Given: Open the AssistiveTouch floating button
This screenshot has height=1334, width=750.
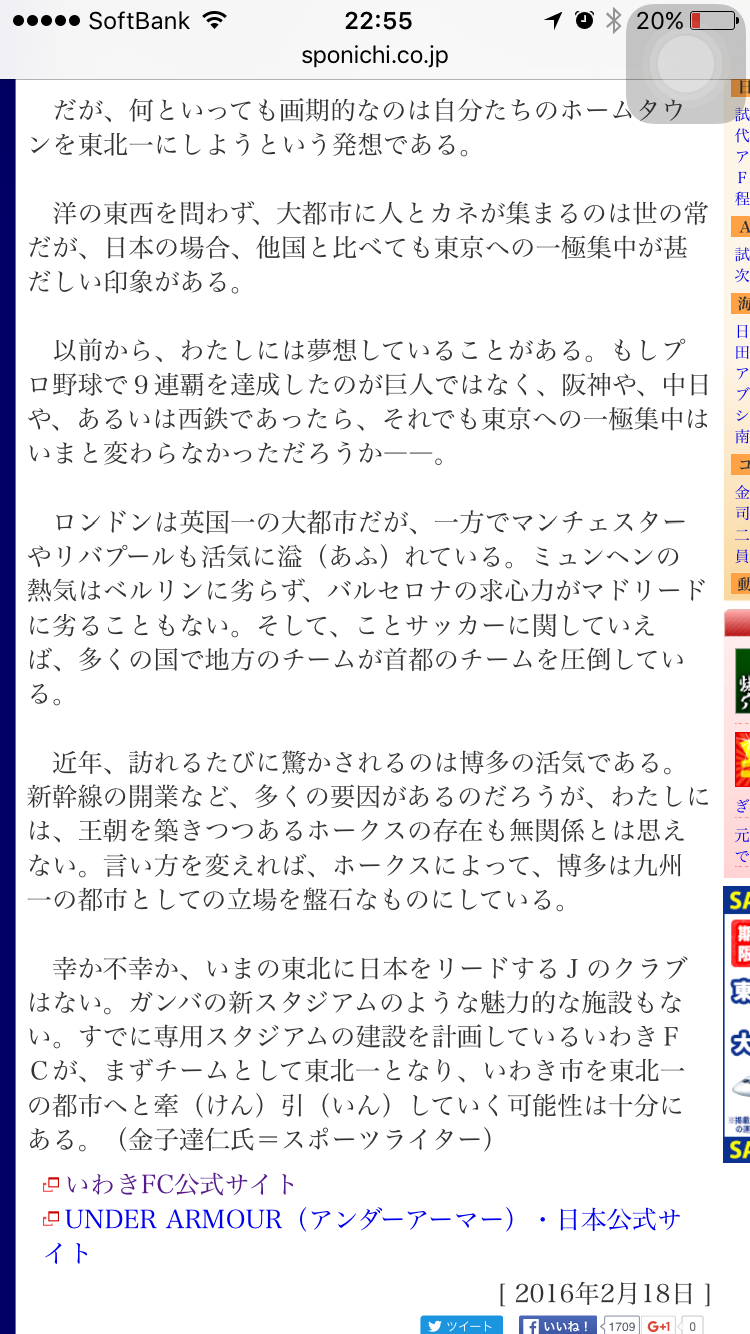Looking at the screenshot, I should point(686,62).
